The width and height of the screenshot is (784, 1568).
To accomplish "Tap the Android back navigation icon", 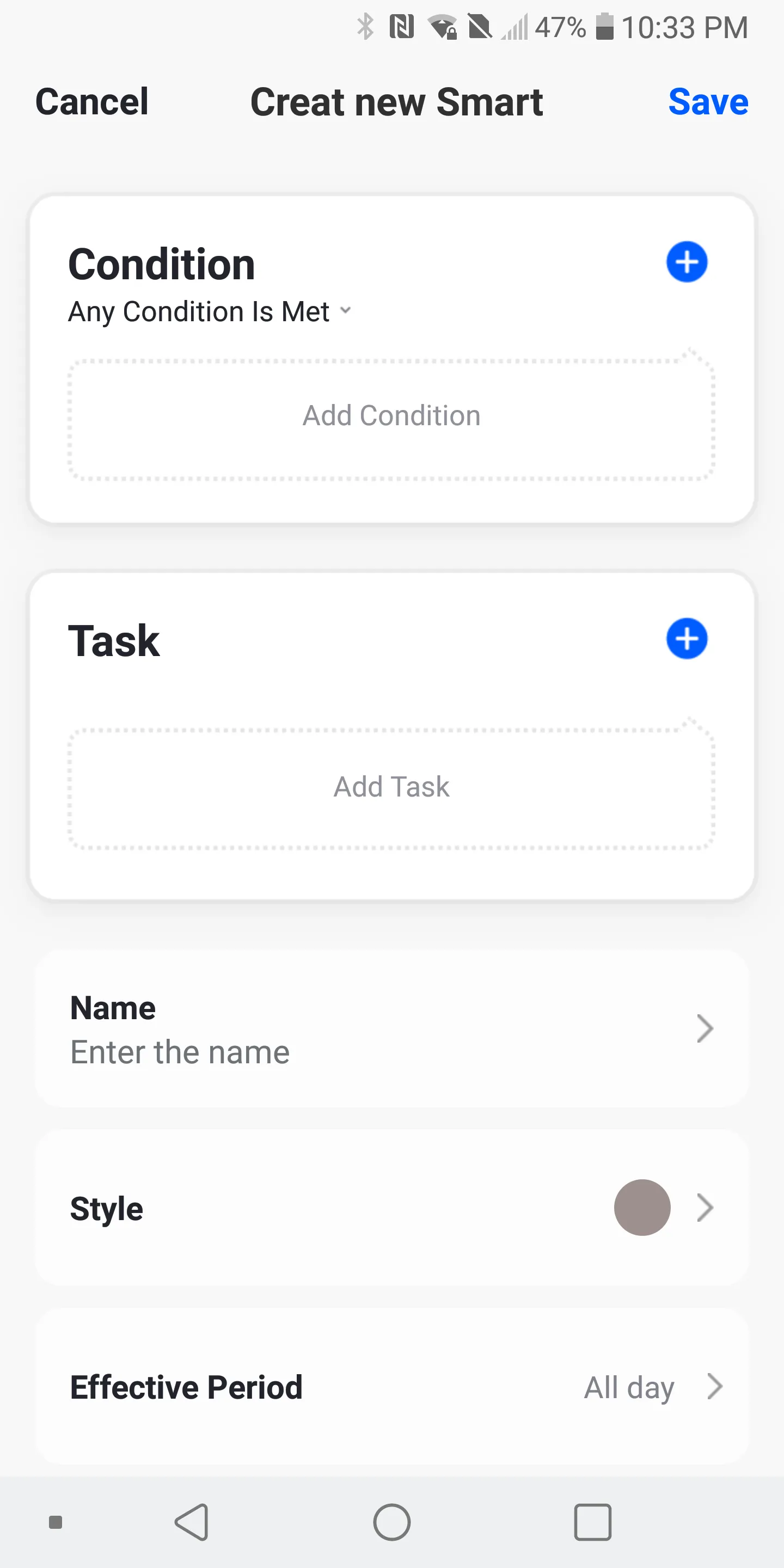I will pos(190,1523).
